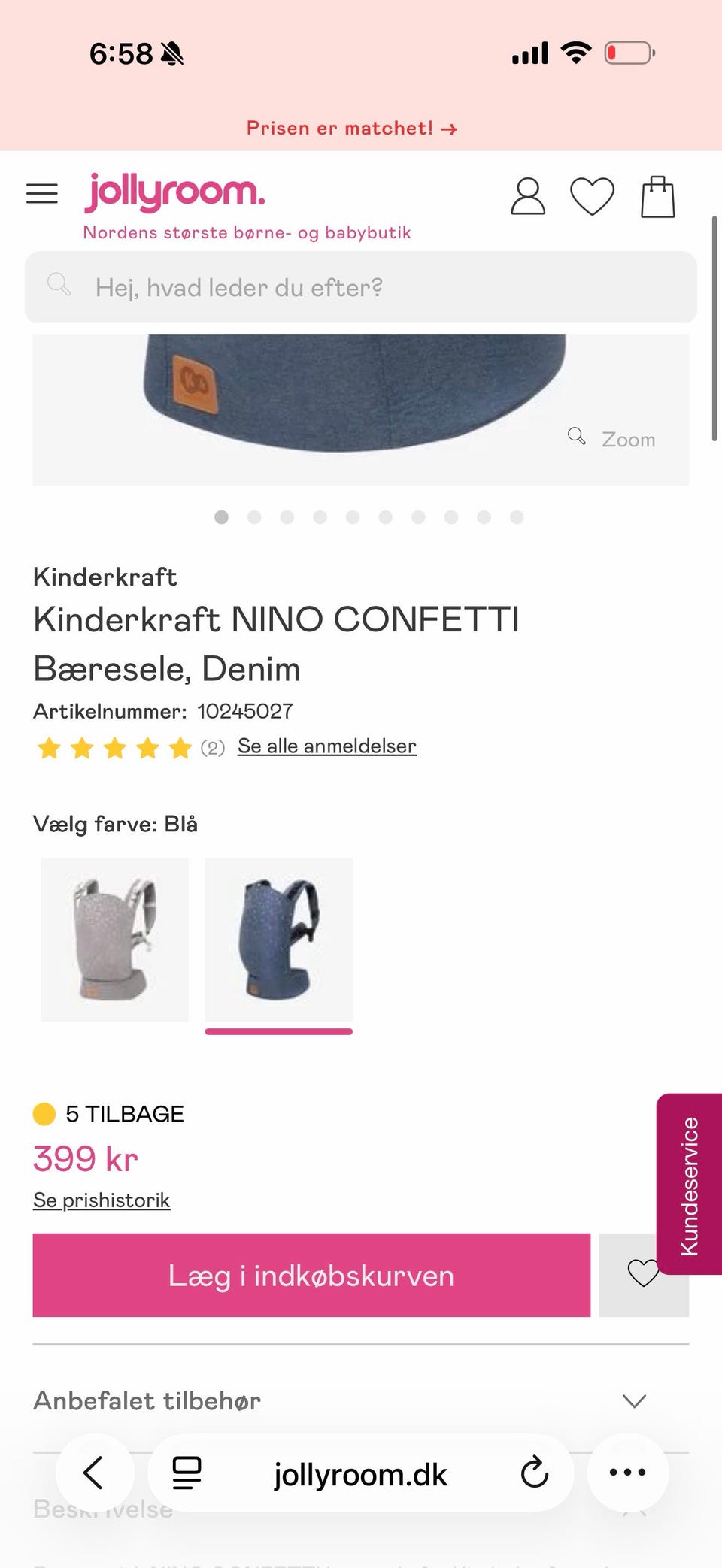The width and height of the screenshot is (722, 1568).
Task: Open the wishlist heart icon in header
Action: point(593,196)
